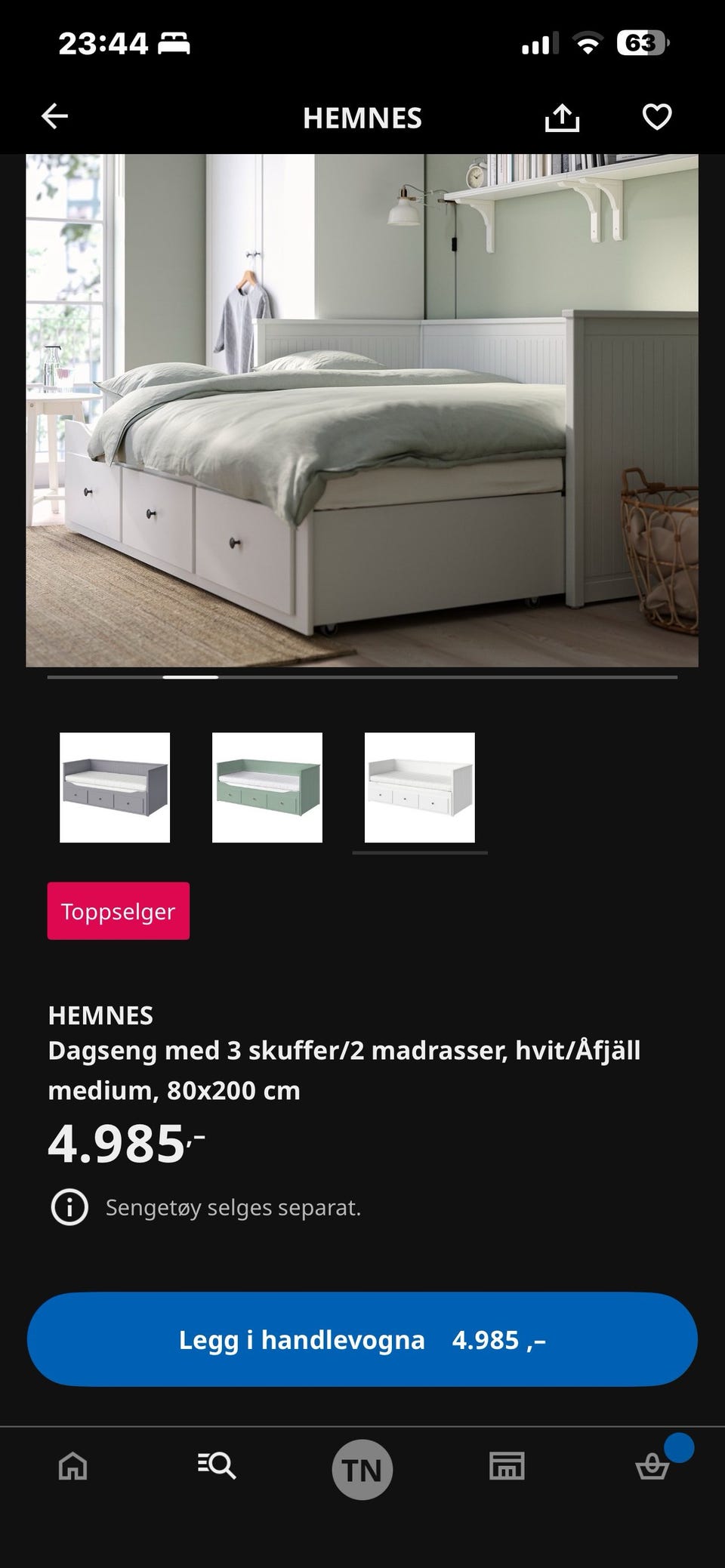This screenshot has width=725, height=1568.
Task: Select the green daybed color thumbnail
Action: pos(267,788)
